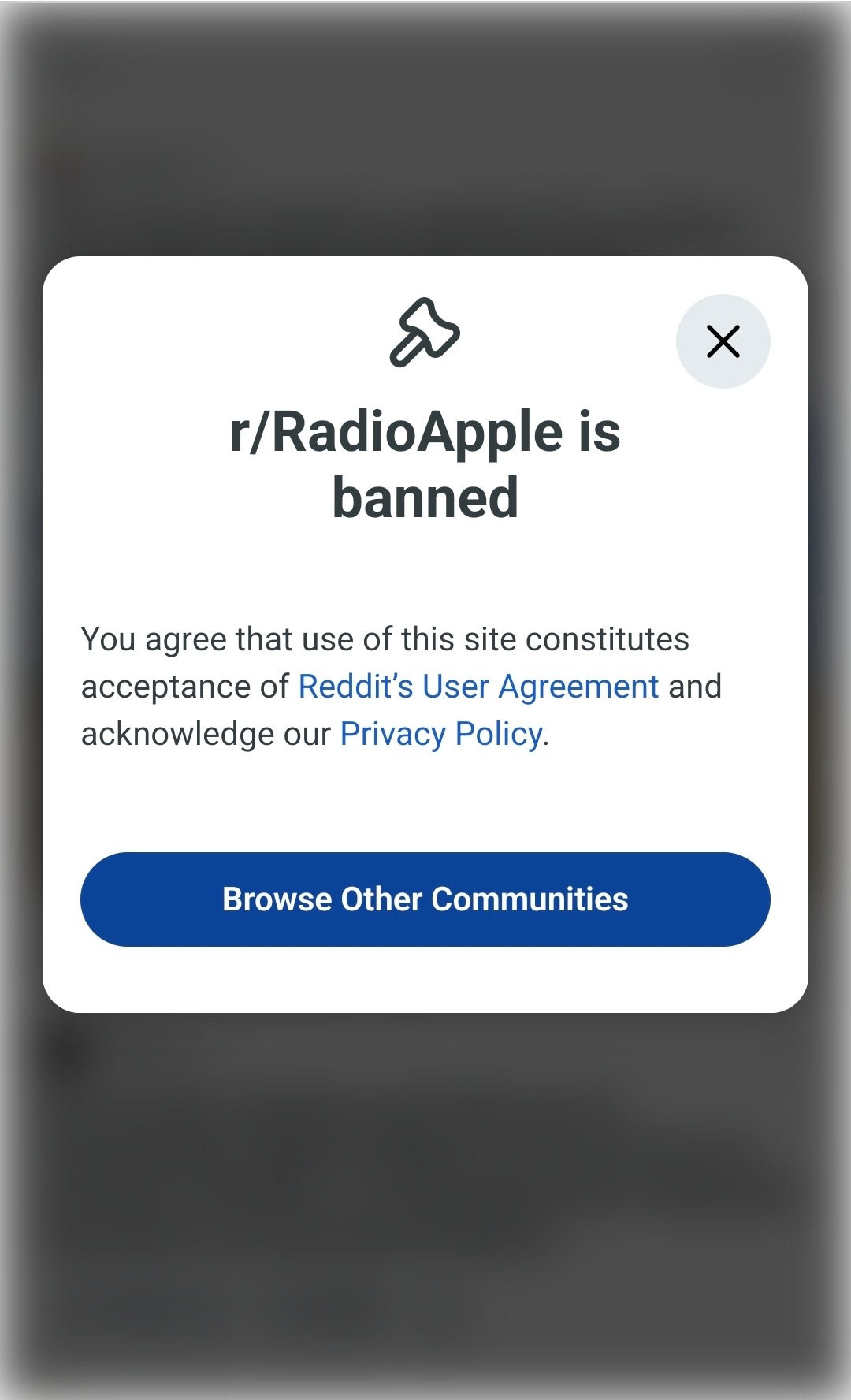Close the banned community dialog
The width and height of the screenshot is (851, 1400).
[x=723, y=341]
